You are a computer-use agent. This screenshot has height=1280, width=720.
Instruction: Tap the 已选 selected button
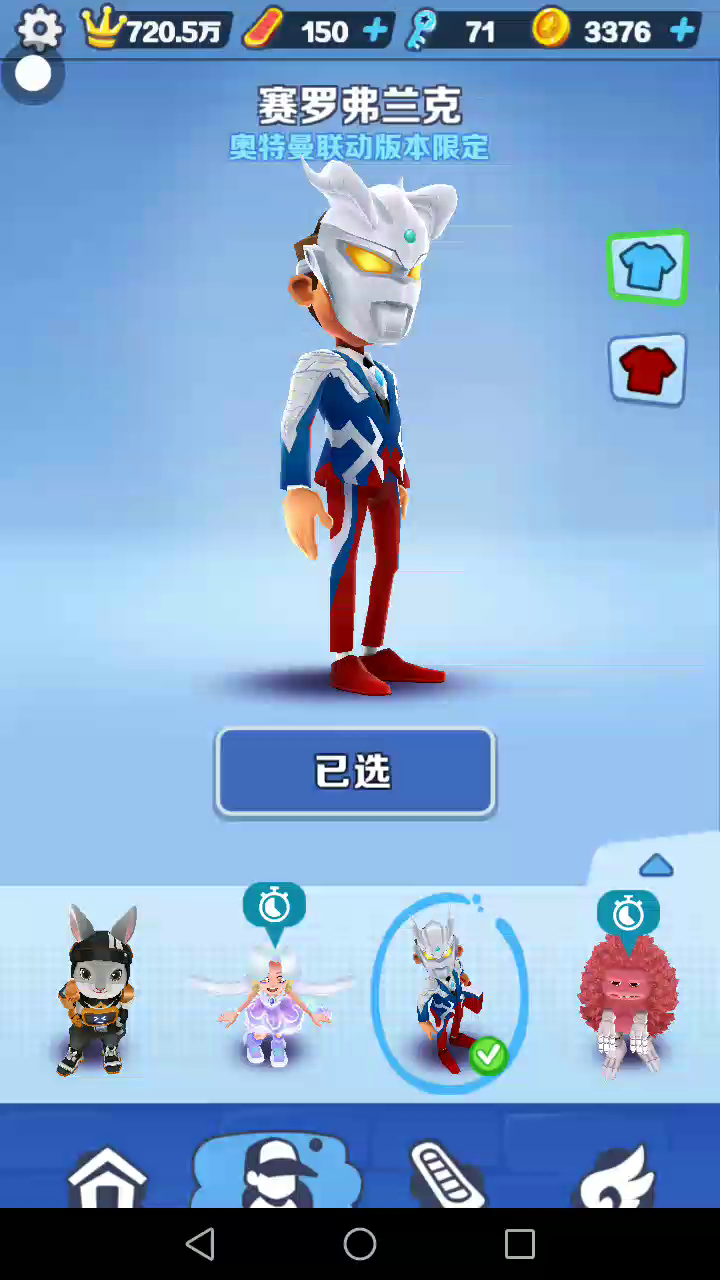(355, 771)
